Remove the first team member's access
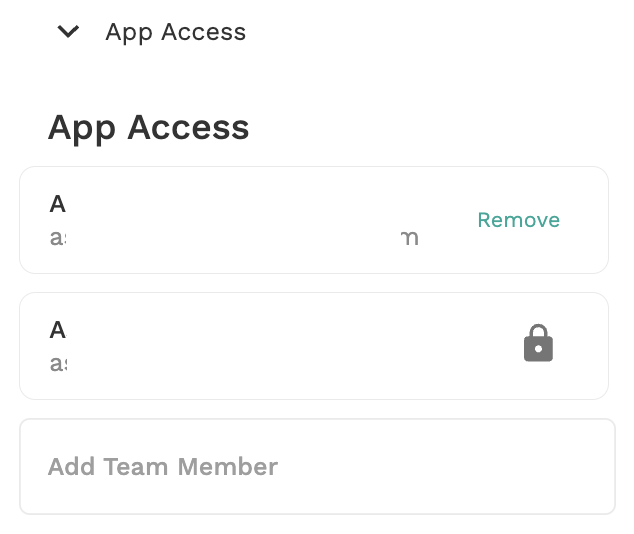This screenshot has height=534, width=634. 518,220
